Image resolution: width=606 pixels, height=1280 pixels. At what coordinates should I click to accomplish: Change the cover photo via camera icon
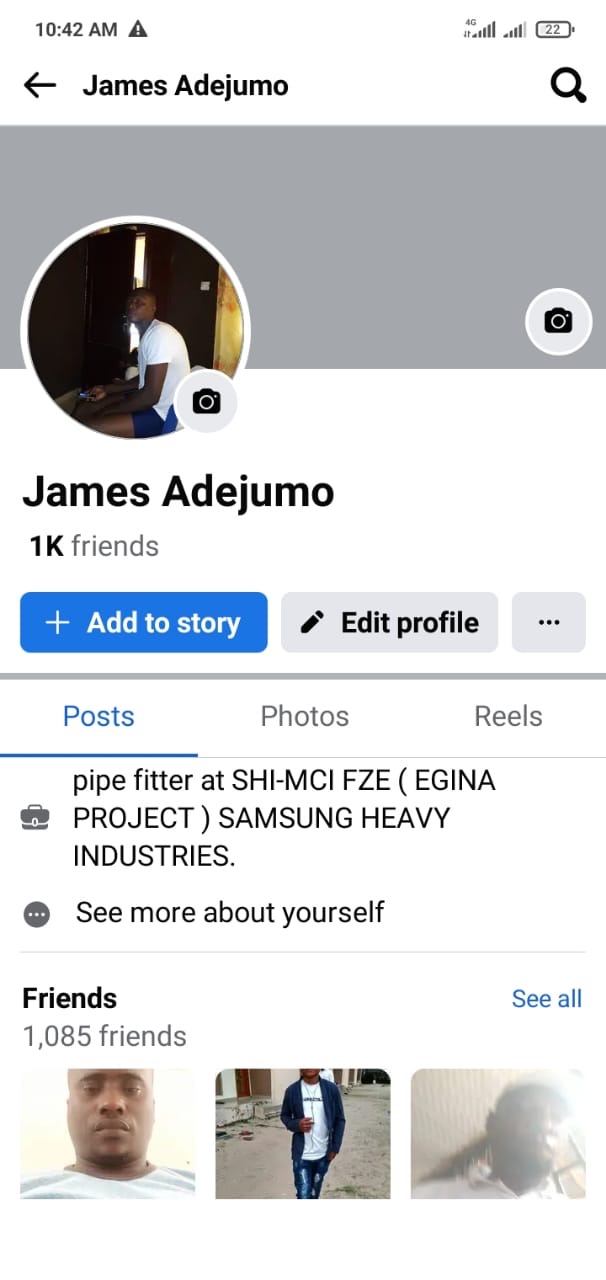click(x=558, y=321)
